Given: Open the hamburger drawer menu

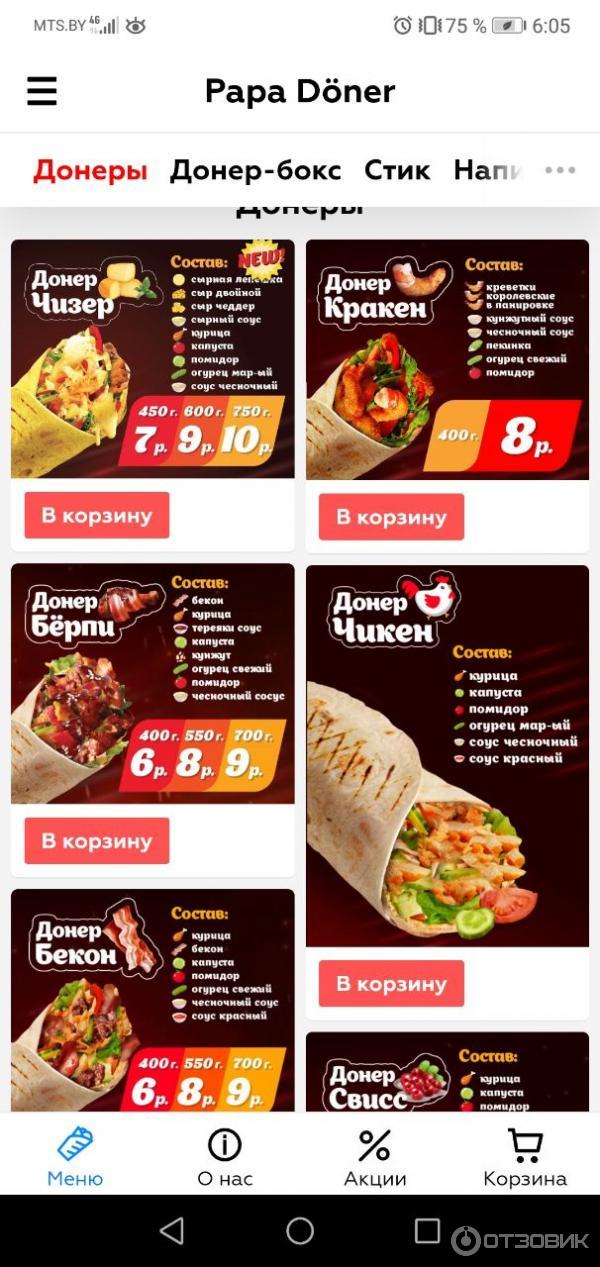Looking at the screenshot, I should tap(42, 91).
